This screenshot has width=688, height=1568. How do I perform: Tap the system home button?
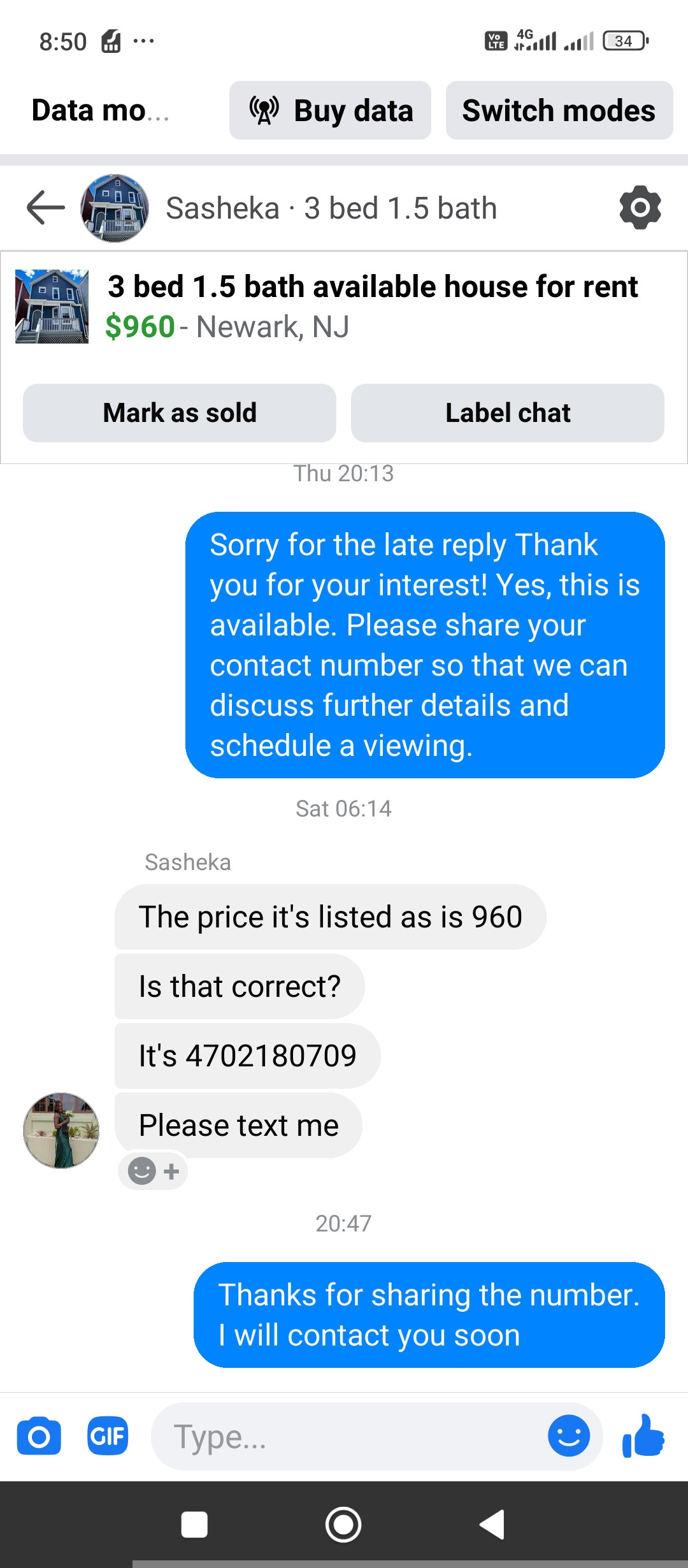[343, 1525]
